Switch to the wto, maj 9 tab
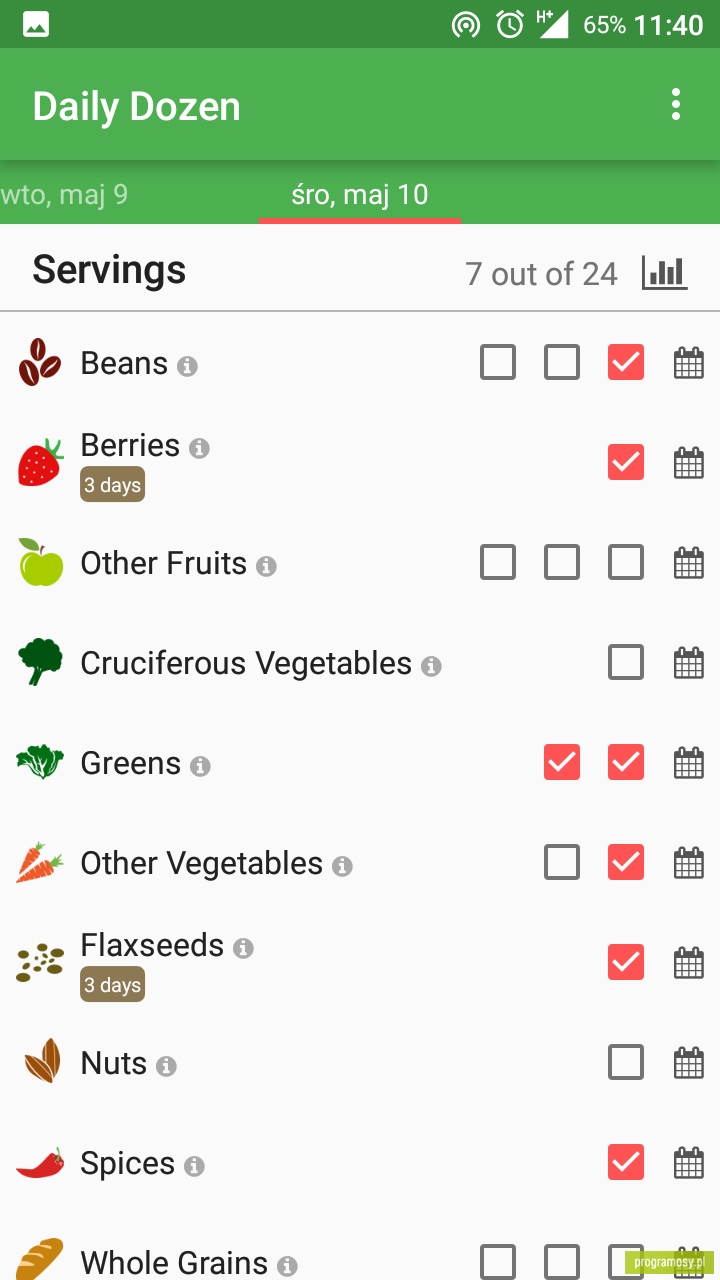 [x=64, y=194]
